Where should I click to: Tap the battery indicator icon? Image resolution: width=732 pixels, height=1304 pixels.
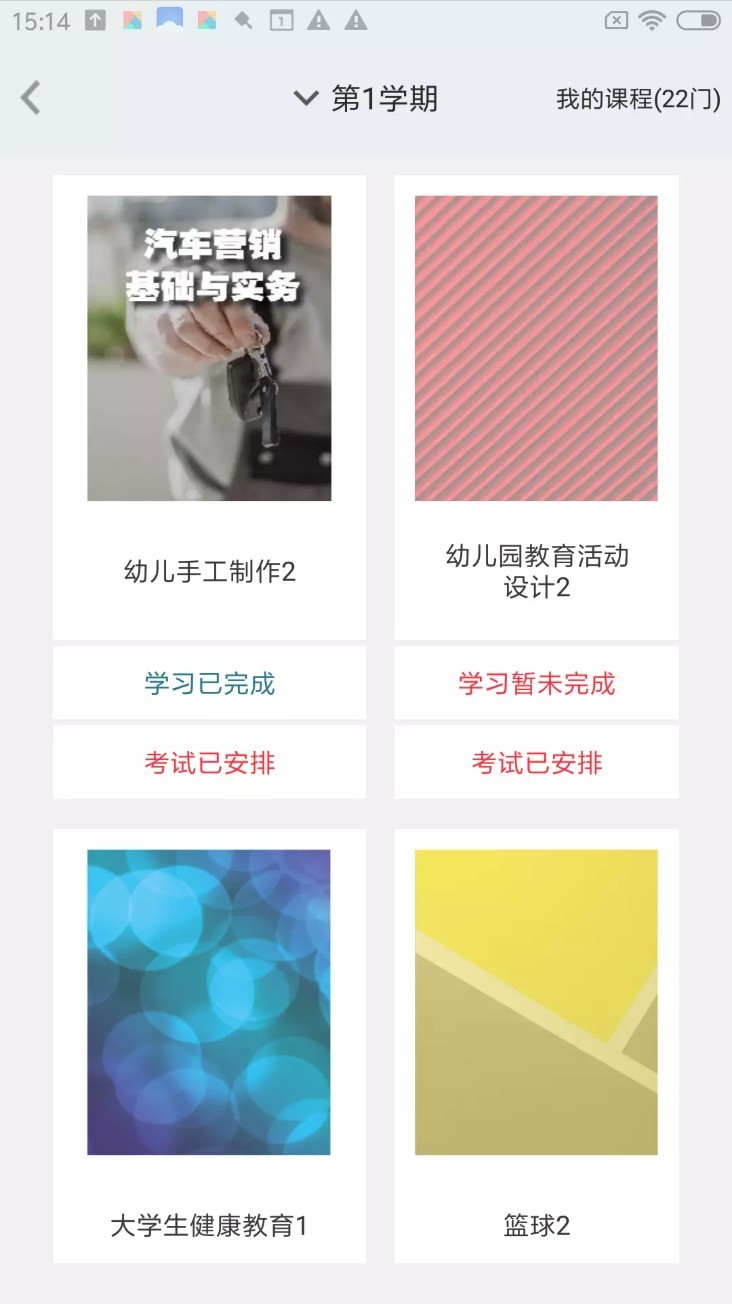pos(699,19)
